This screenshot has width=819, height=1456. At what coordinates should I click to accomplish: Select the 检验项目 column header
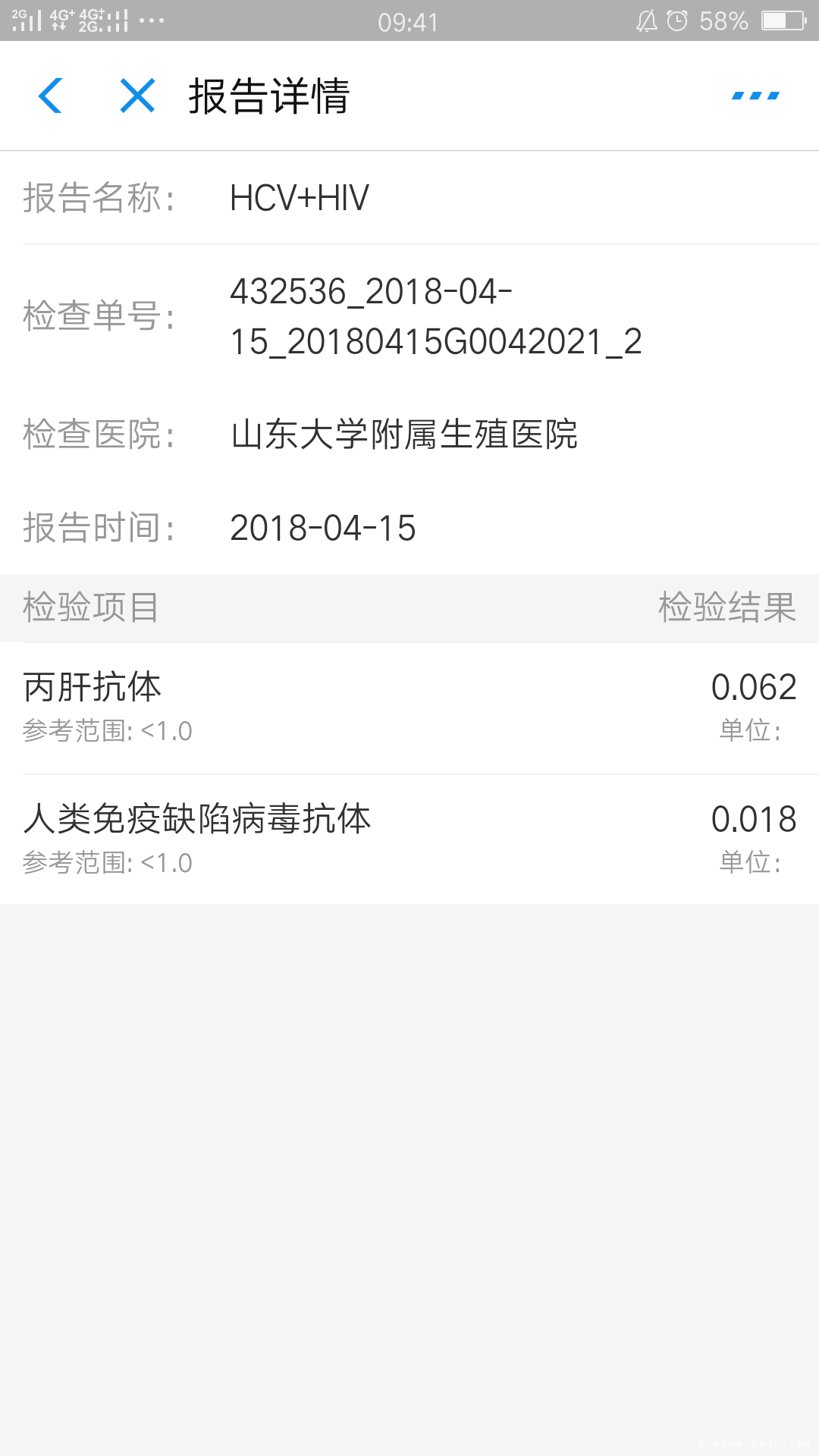click(x=91, y=607)
